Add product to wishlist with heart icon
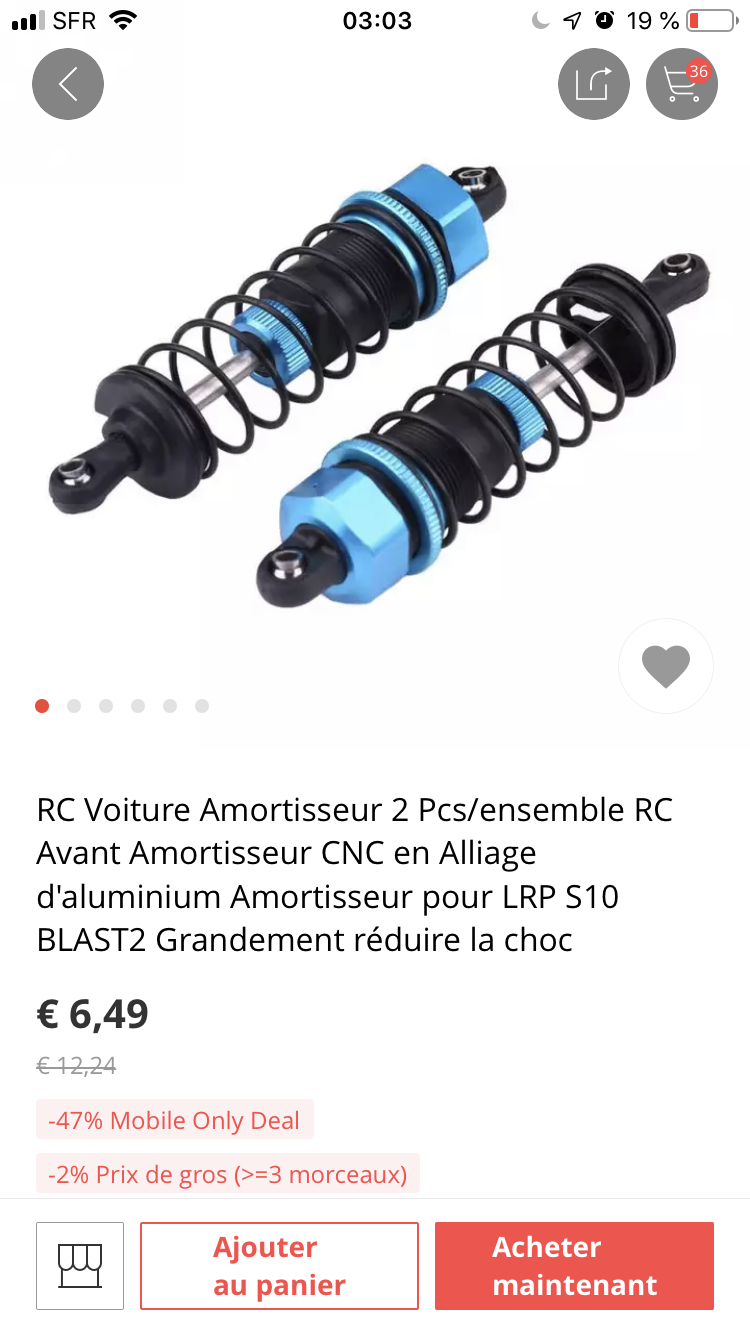This screenshot has height=1334, width=750. tap(666, 667)
